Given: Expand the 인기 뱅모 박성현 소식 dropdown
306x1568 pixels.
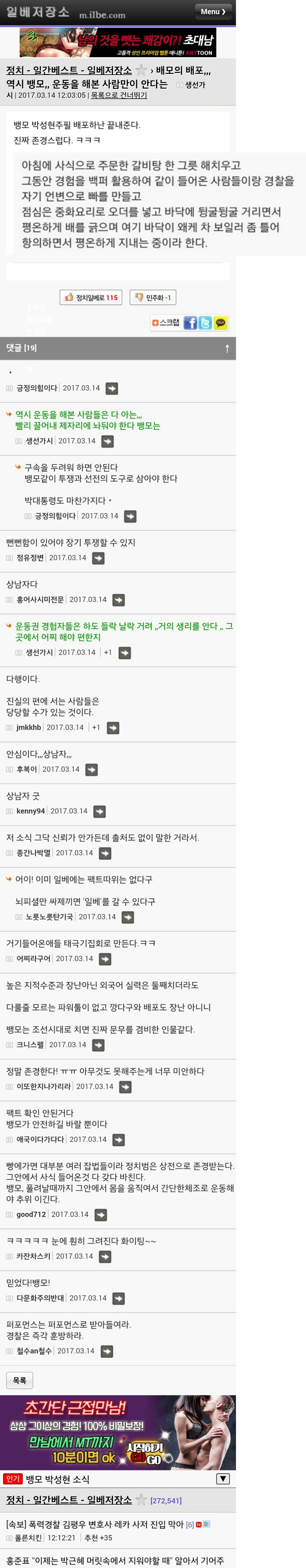Looking at the screenshot, I should pyautogui.click(x=223, y=1478).
